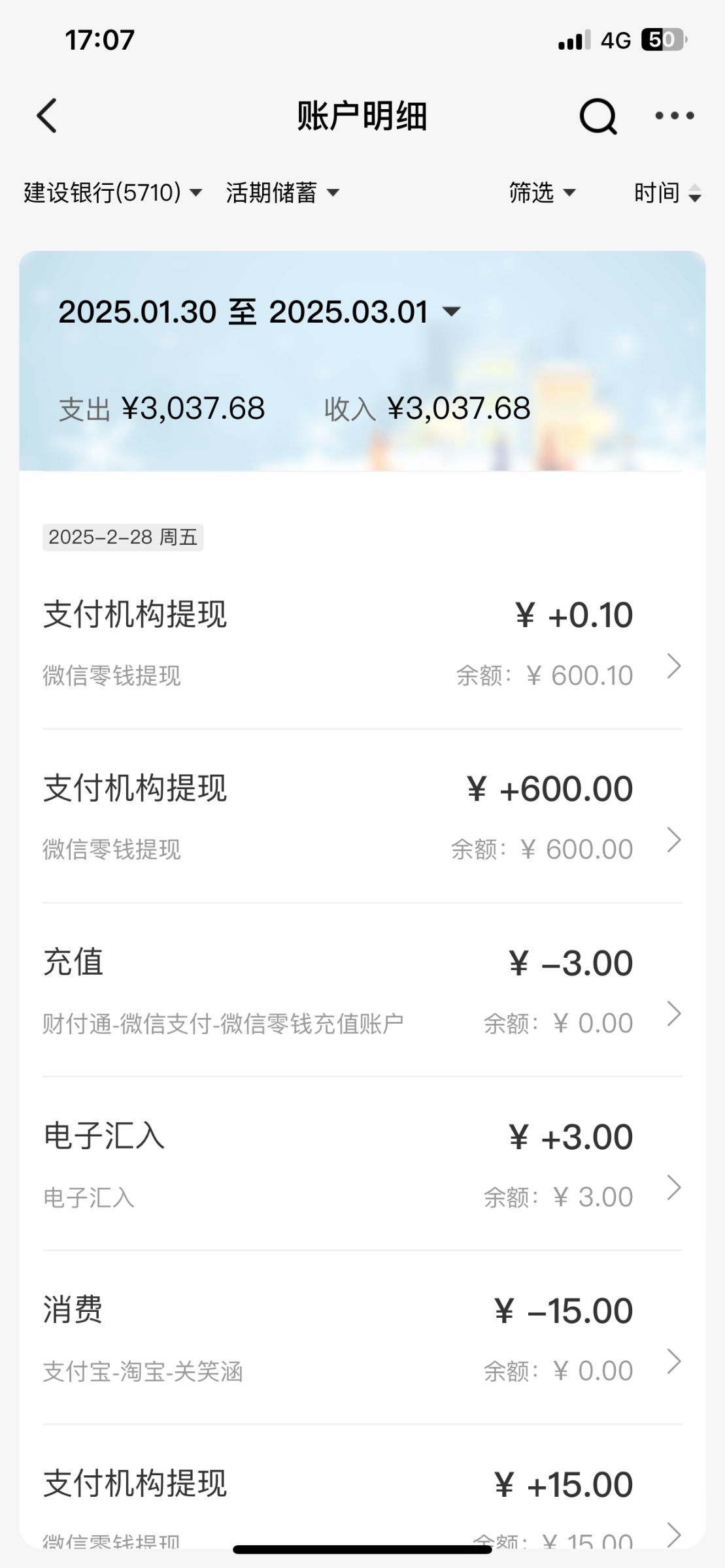The height and width of the screenshot is (1568, 725).
Task: Open the 筛选 filter dropdown
Action: tap(543, 193)
